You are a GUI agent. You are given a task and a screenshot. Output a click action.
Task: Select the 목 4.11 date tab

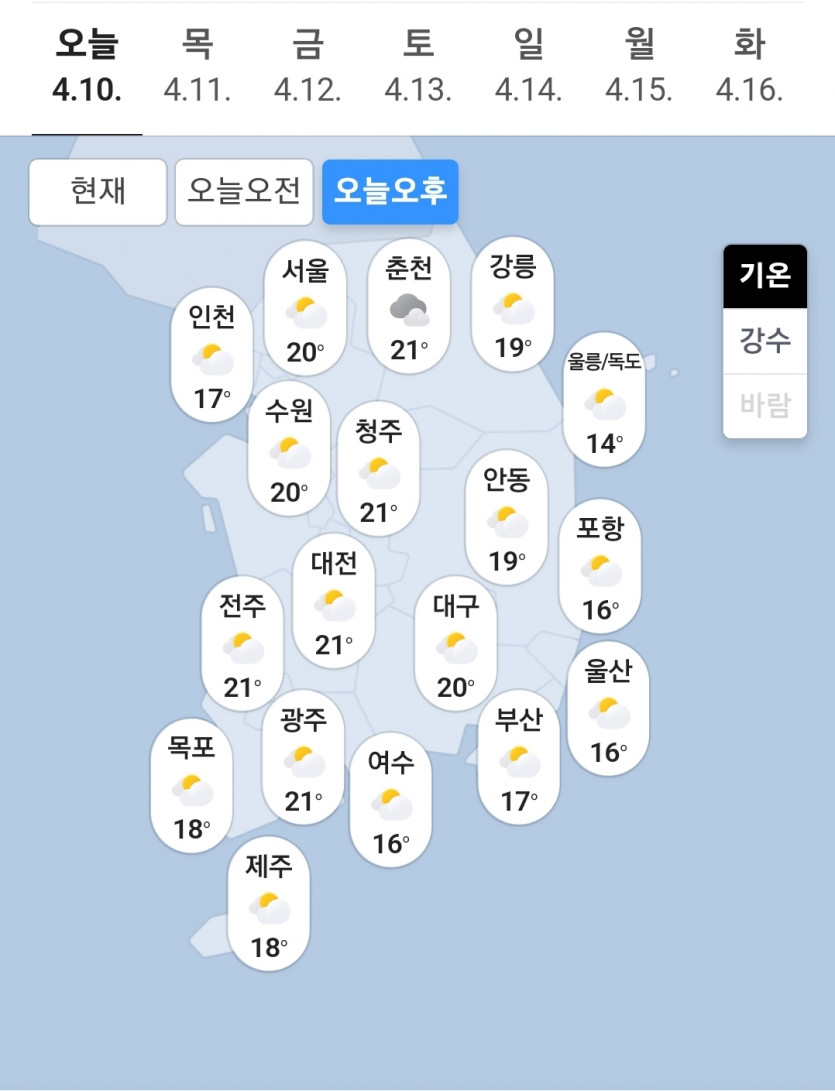click(197, 67)
